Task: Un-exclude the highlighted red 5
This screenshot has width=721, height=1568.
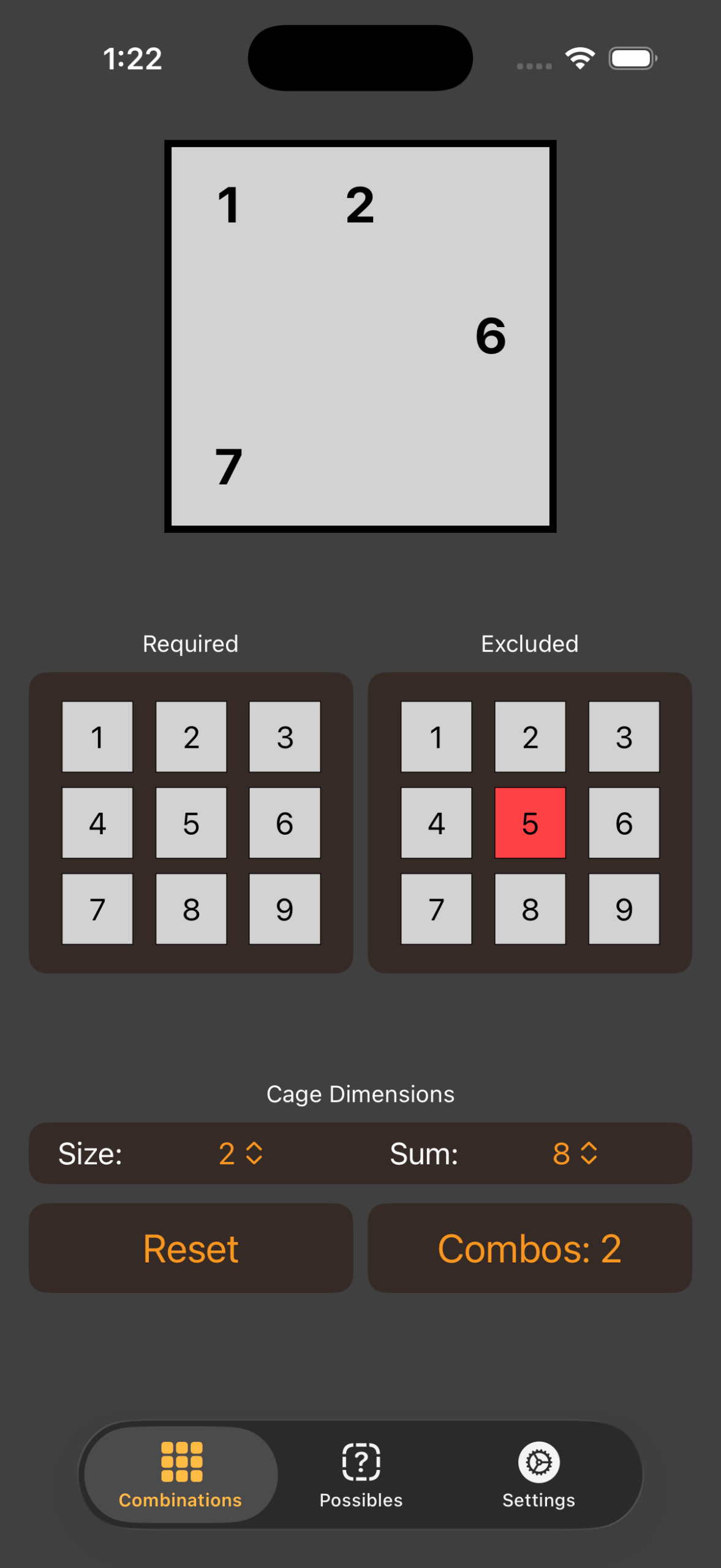Action: [530, 823]
